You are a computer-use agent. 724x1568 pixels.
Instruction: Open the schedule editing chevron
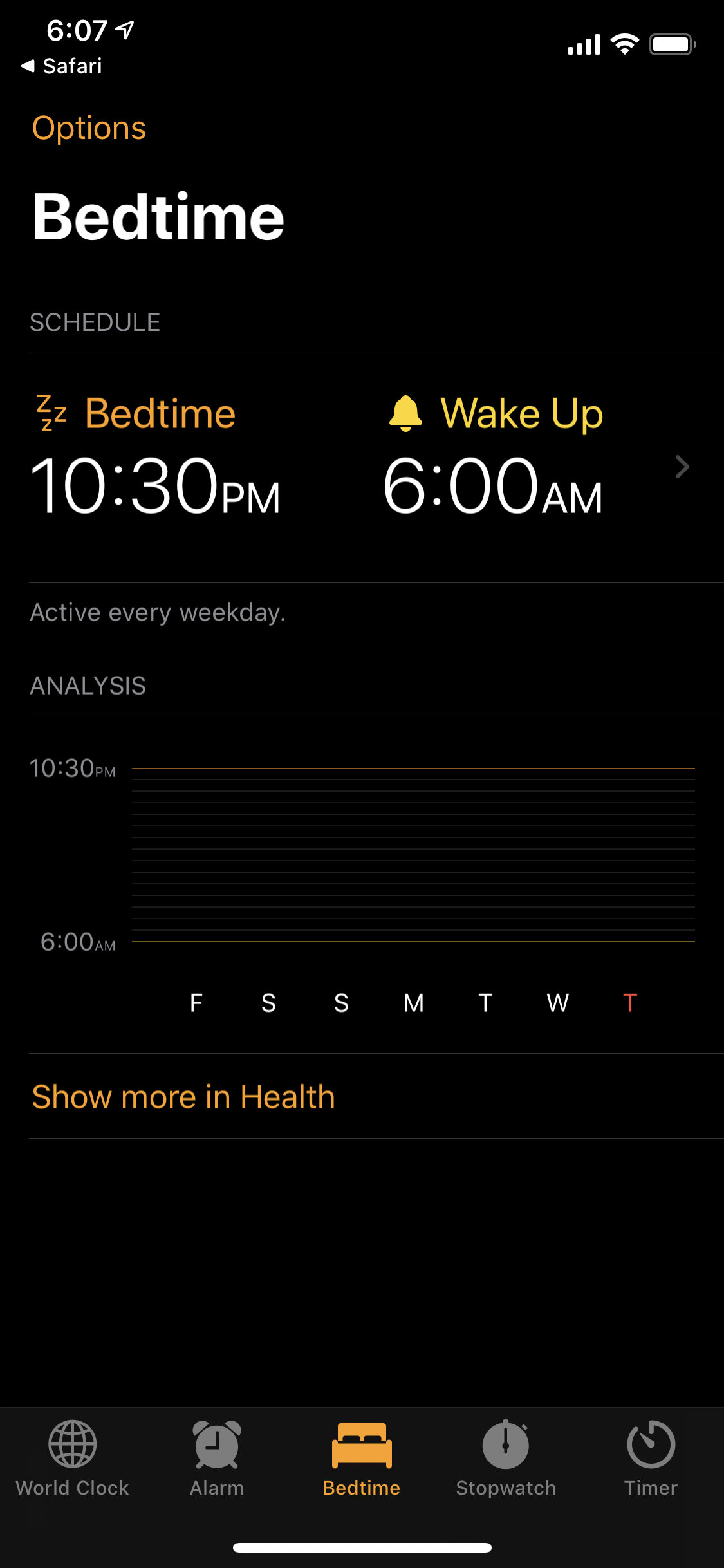(x=682, y=467)
